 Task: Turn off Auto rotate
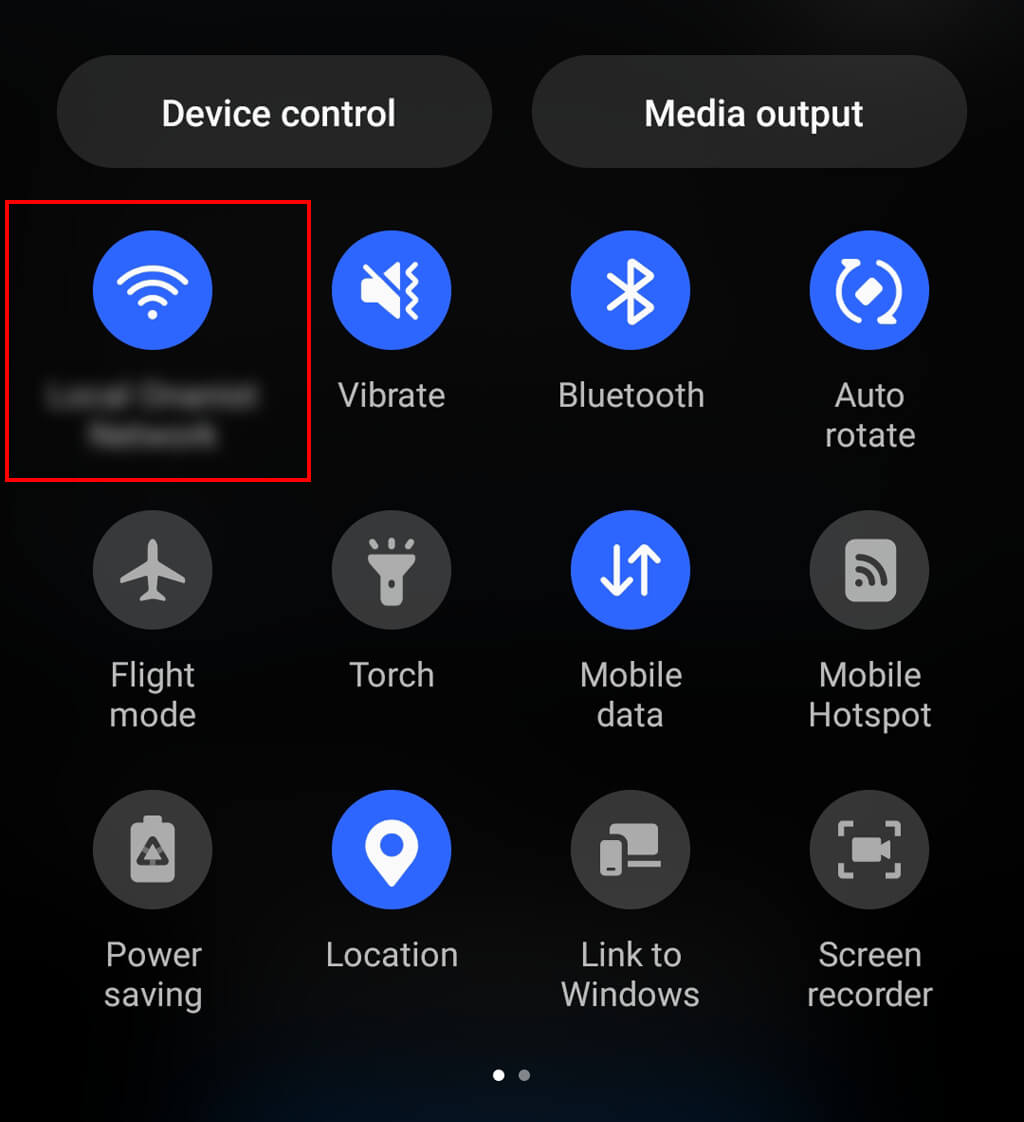(x=869, y=290)
